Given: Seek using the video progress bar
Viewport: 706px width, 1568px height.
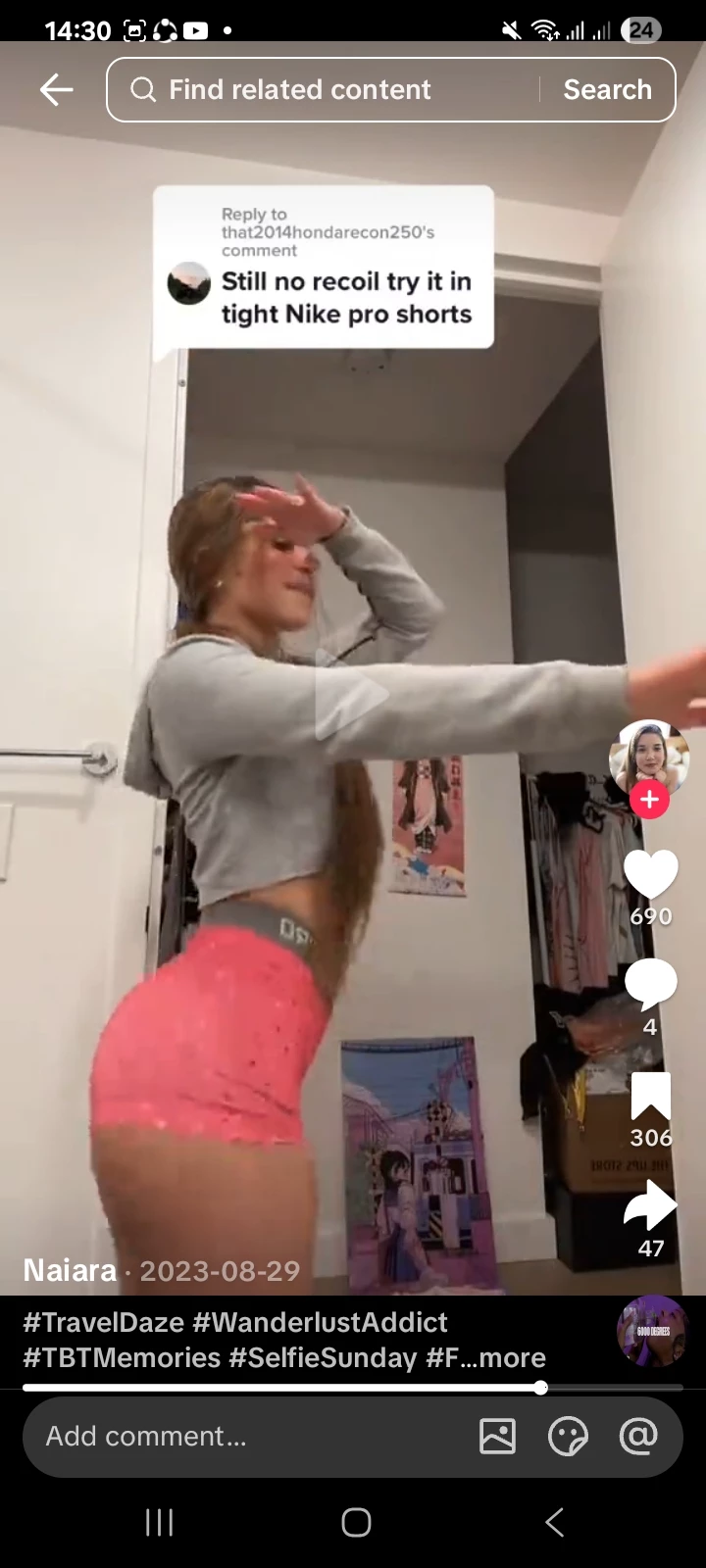Looking at the screenshot, I should (353, 1388).
